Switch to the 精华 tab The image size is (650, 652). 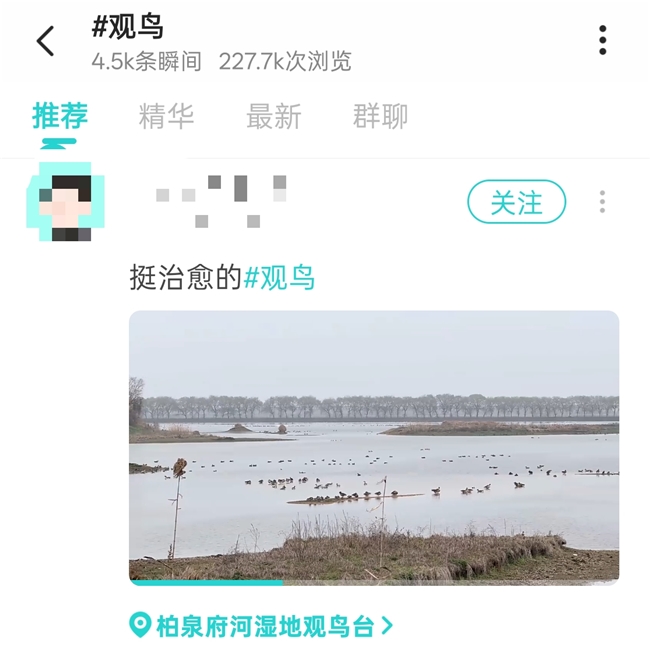(x=166, y=116)
